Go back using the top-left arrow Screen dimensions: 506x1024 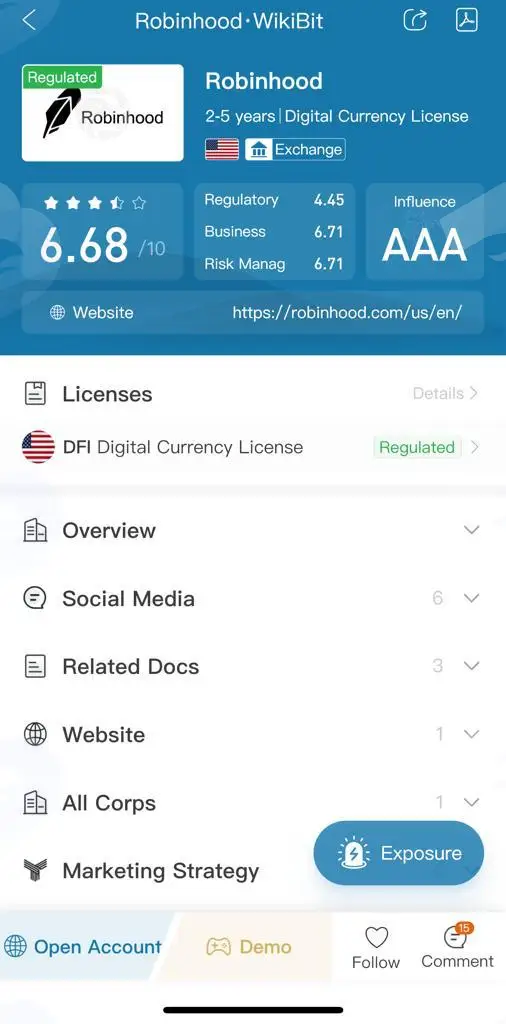pos(29,21)
